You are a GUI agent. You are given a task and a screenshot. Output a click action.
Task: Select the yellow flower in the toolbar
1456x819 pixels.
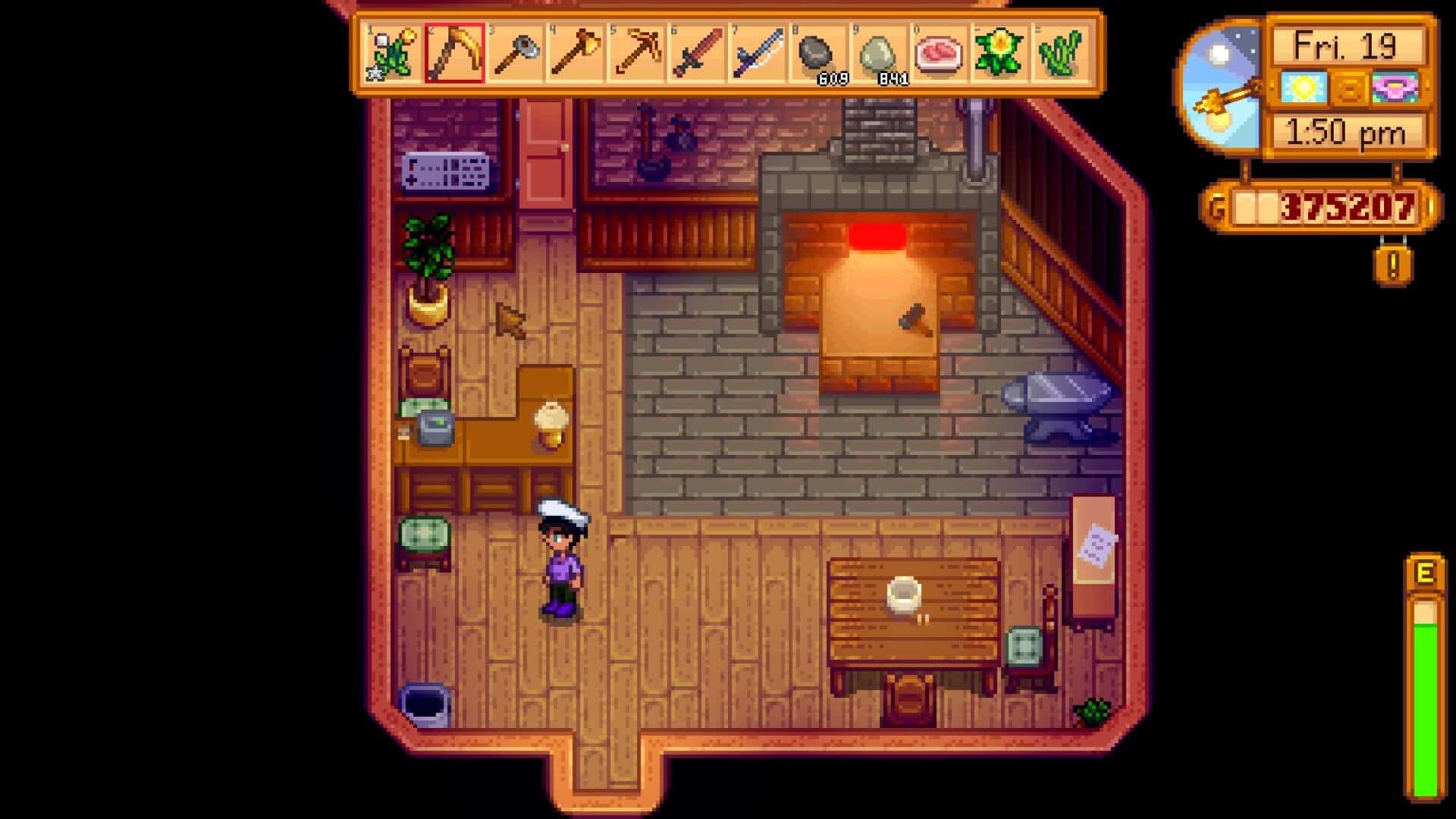1000,54
